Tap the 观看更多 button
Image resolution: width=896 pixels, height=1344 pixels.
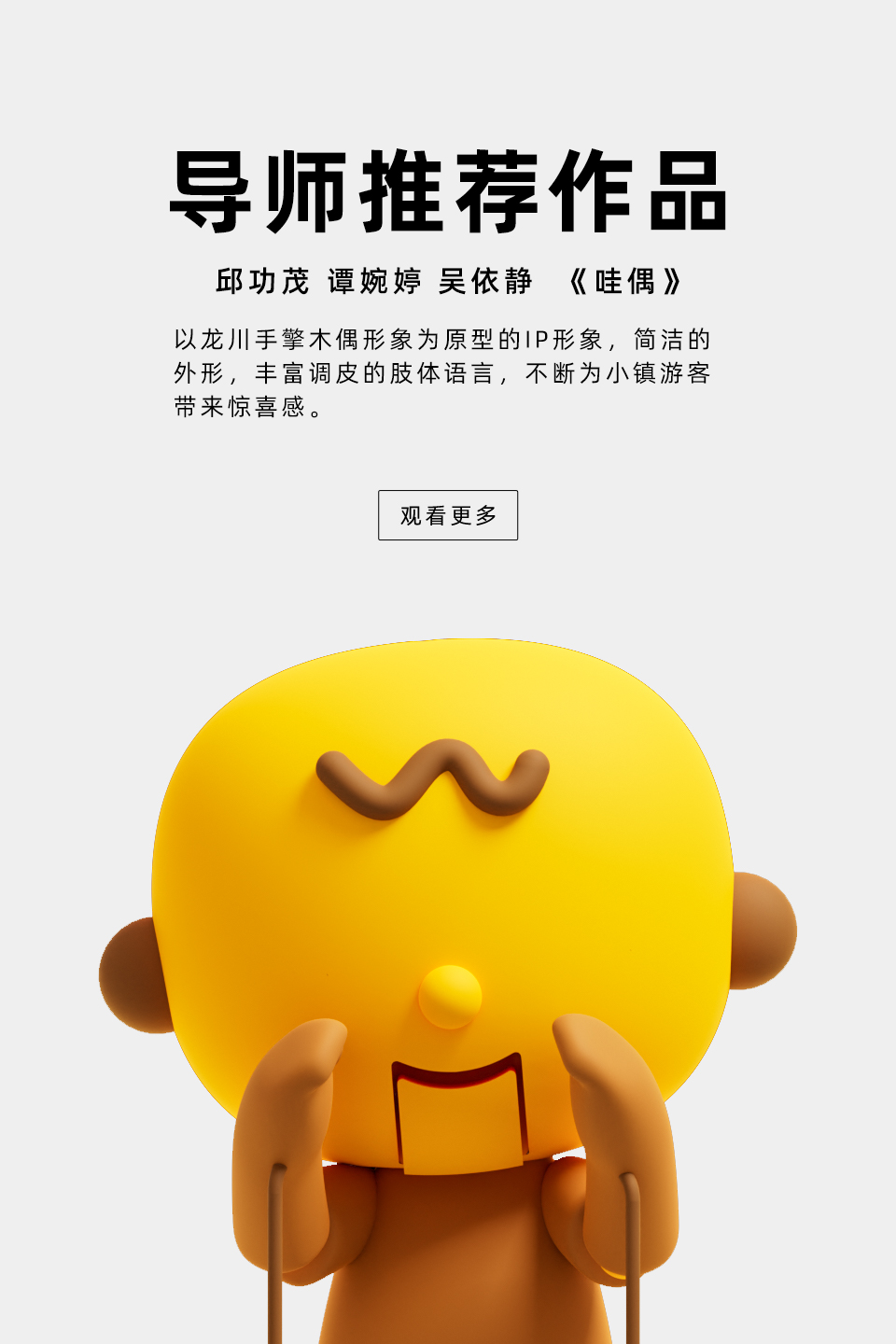448,515
